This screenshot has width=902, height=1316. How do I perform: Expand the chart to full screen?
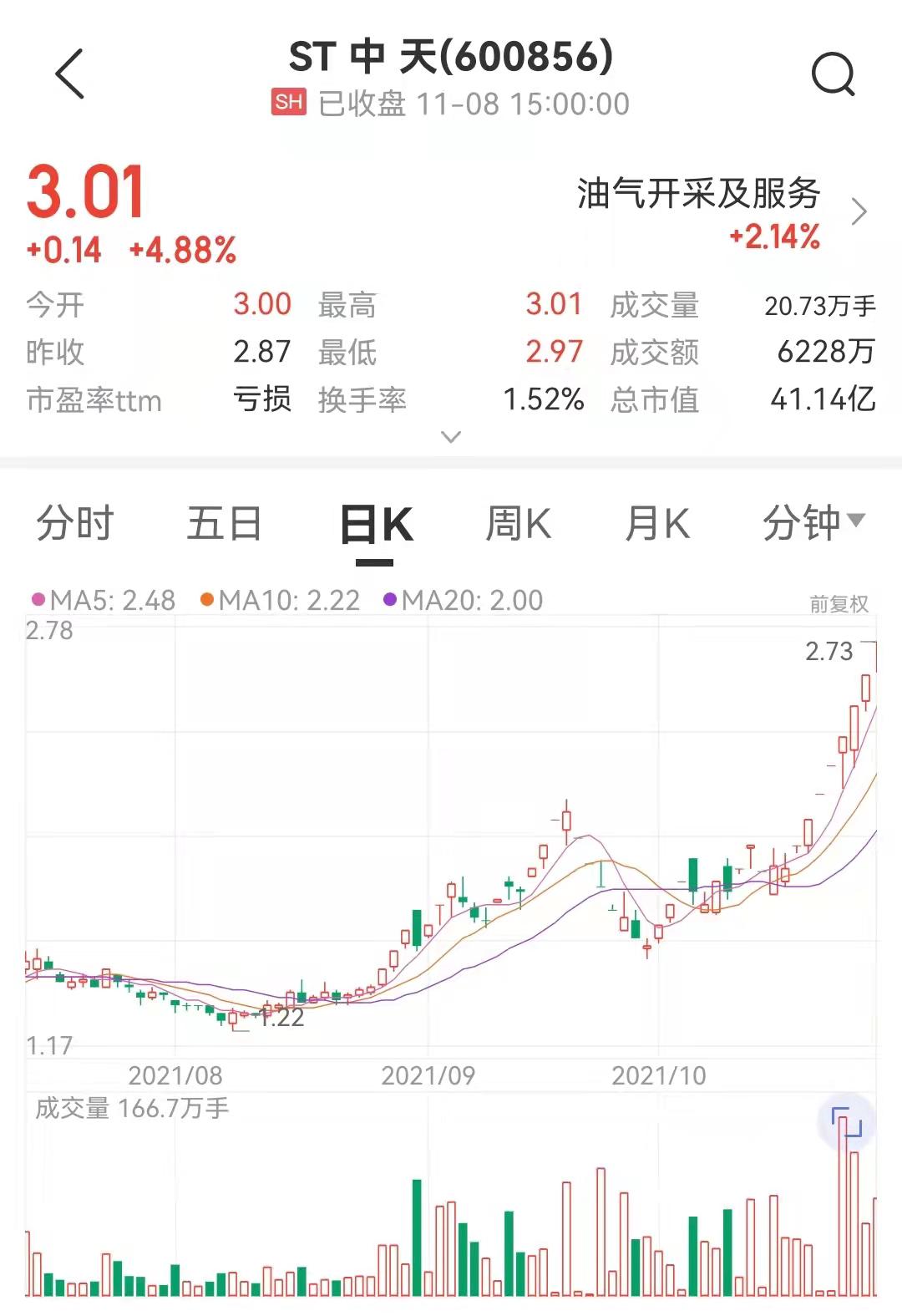[846, 1122]
